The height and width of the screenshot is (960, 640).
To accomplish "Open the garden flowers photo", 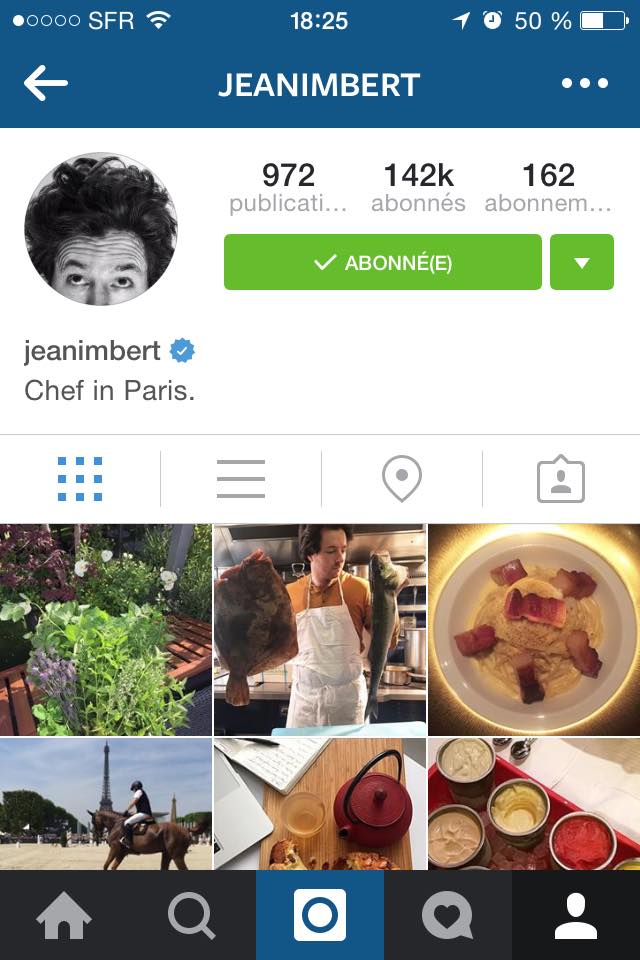I will point(106,629).
